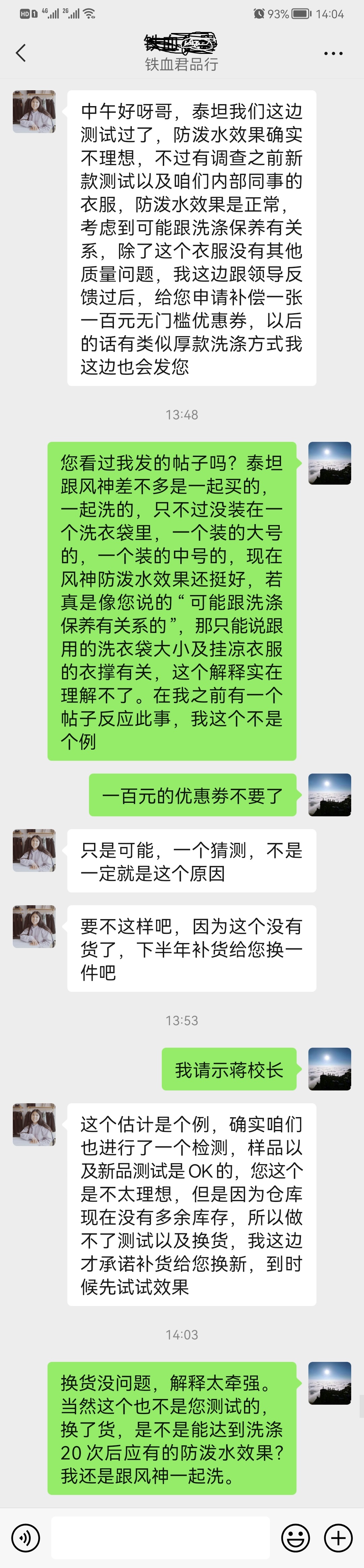Go back to the chat list
The height and width of the screenshot is (1568, 364).
[21, 53]
